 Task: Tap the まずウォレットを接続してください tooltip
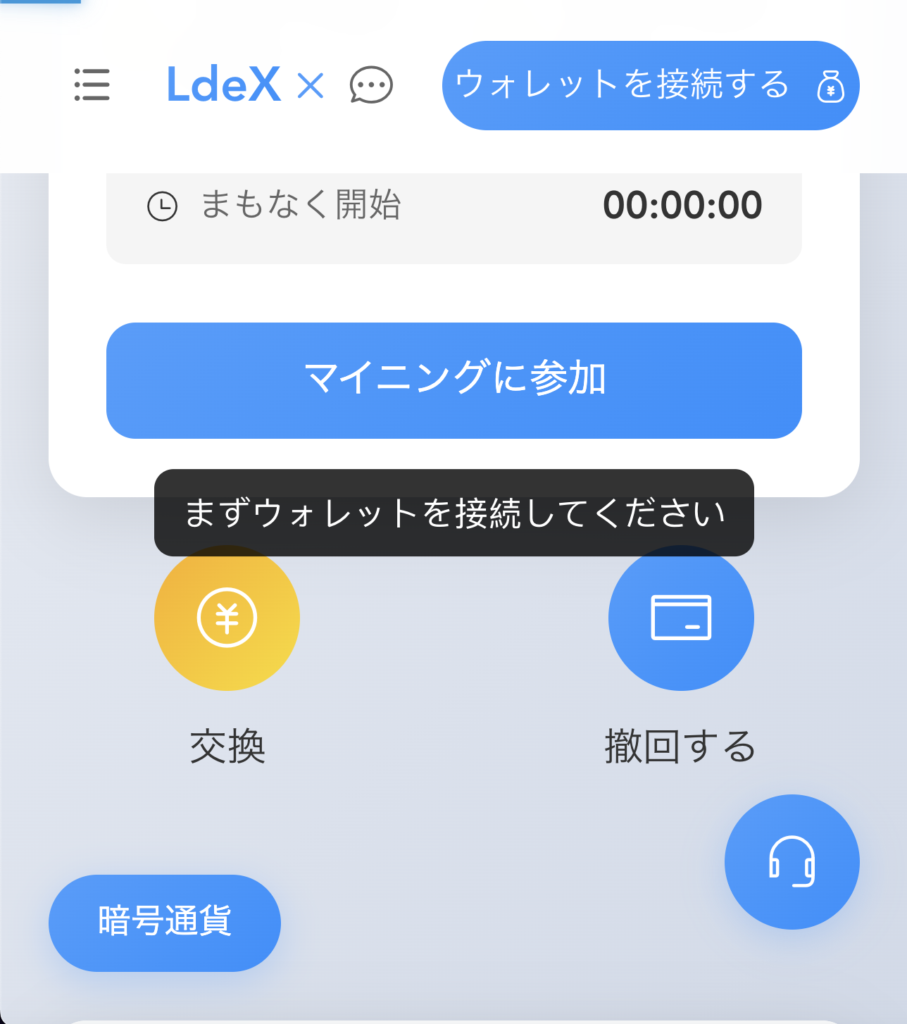[453, 512]
